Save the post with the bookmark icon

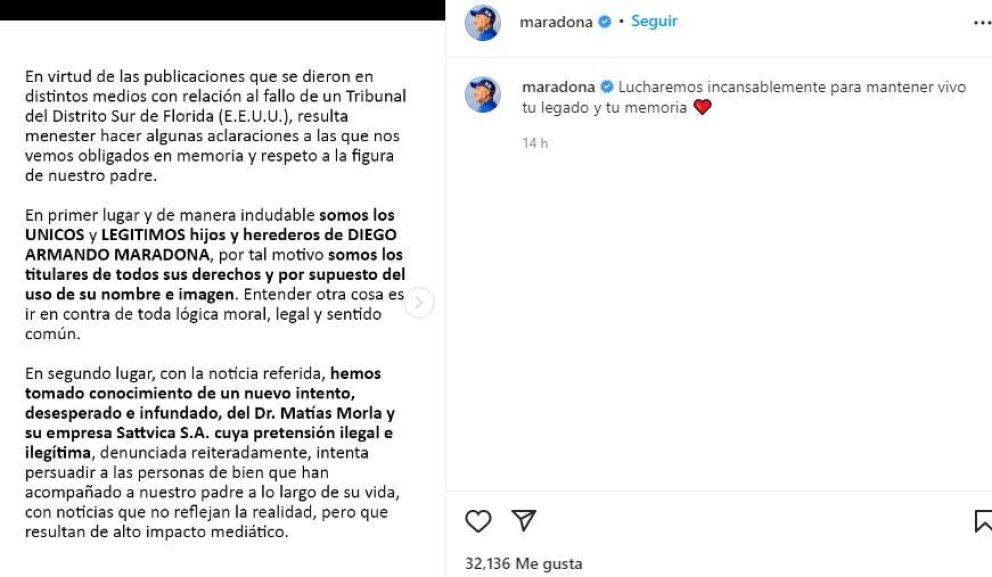983,521
